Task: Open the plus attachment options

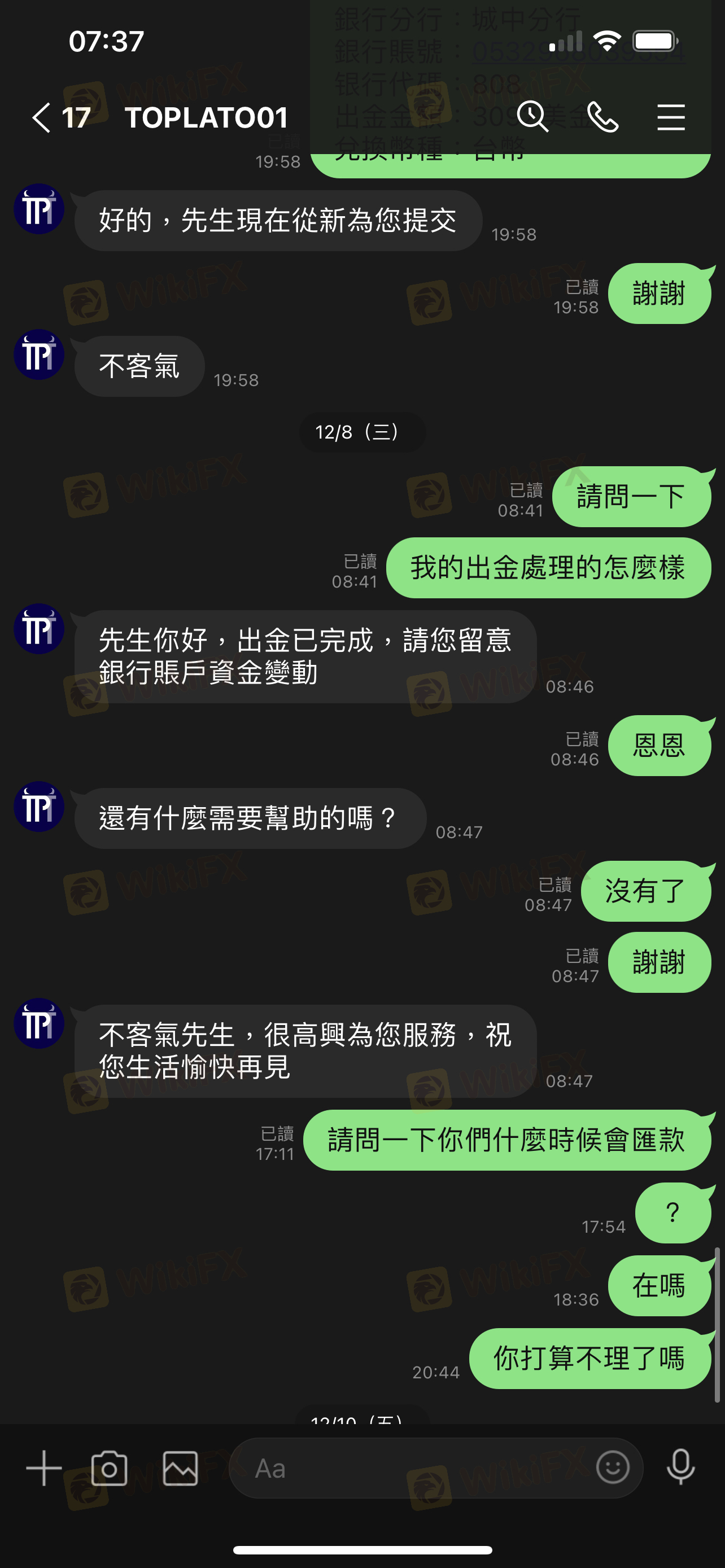Action: (x=44, y=1468)
